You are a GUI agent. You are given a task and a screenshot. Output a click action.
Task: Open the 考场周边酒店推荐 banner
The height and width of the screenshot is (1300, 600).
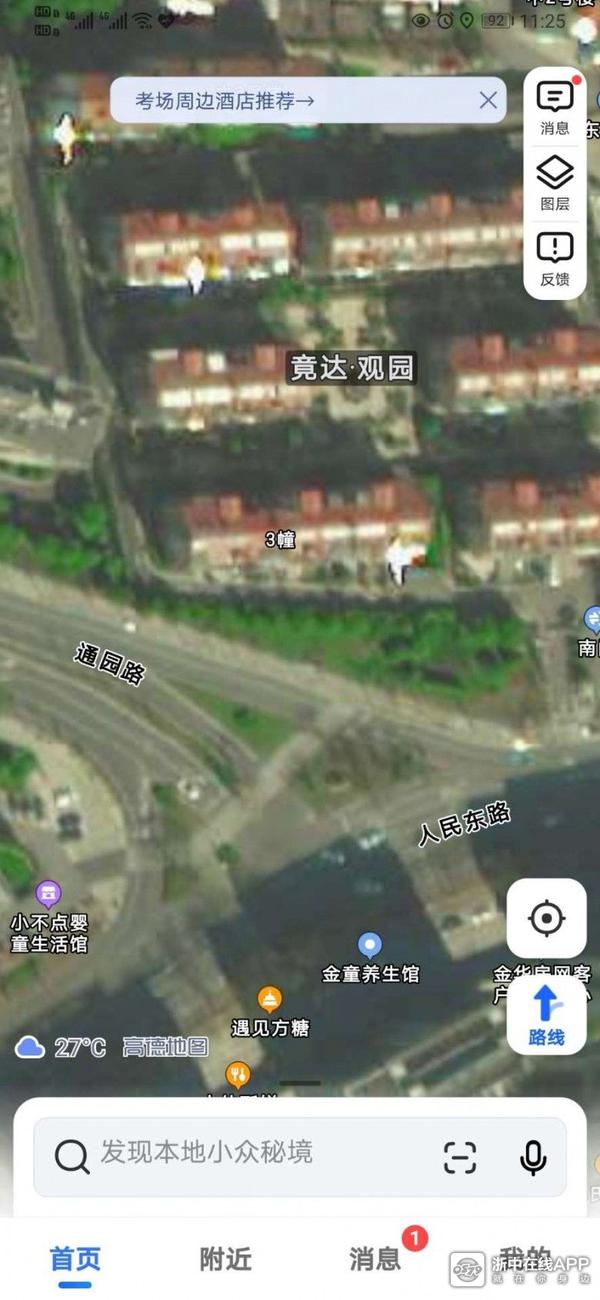pyautogui.click(x=226, y=100)
